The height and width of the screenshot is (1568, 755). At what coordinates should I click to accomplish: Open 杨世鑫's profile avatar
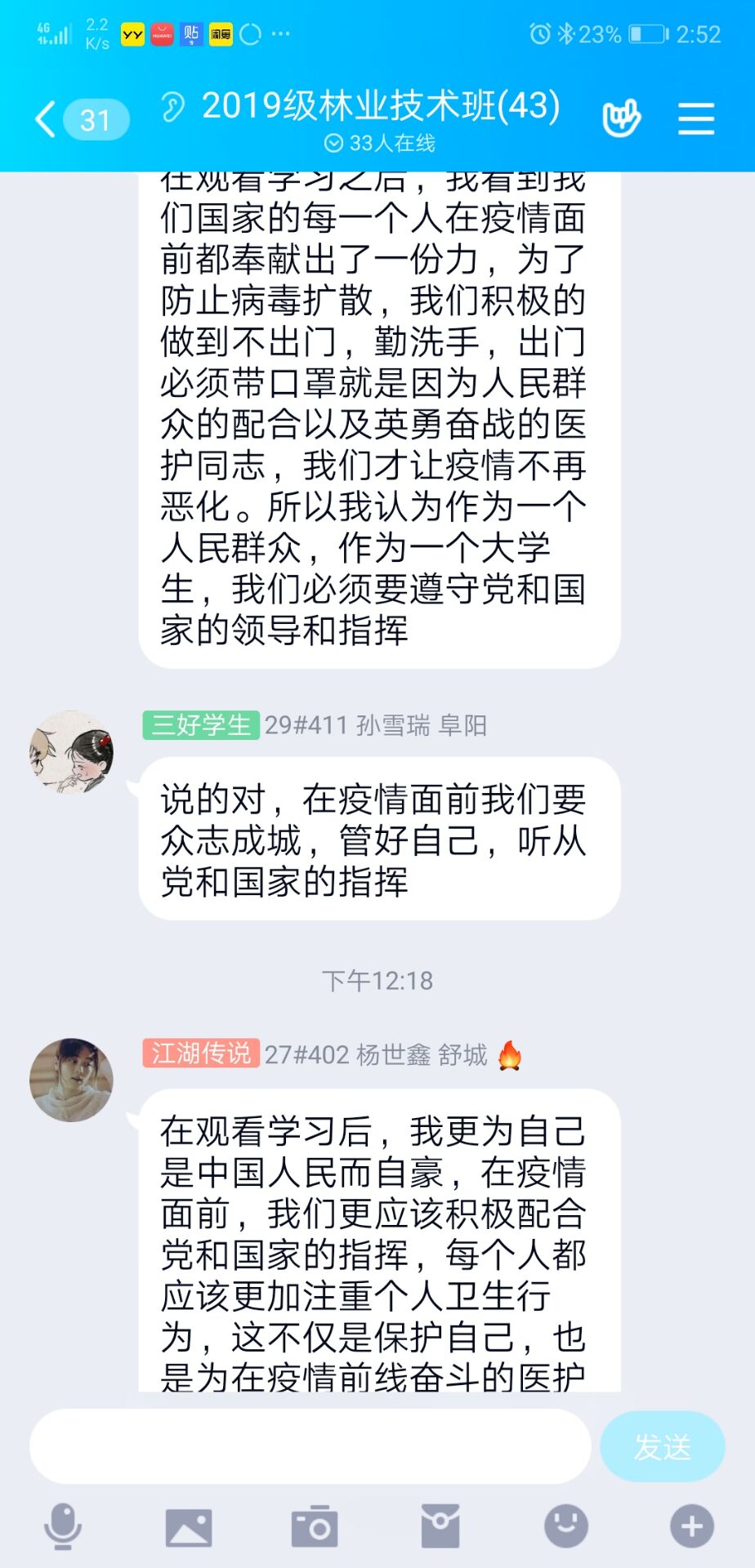(71, 1080)
